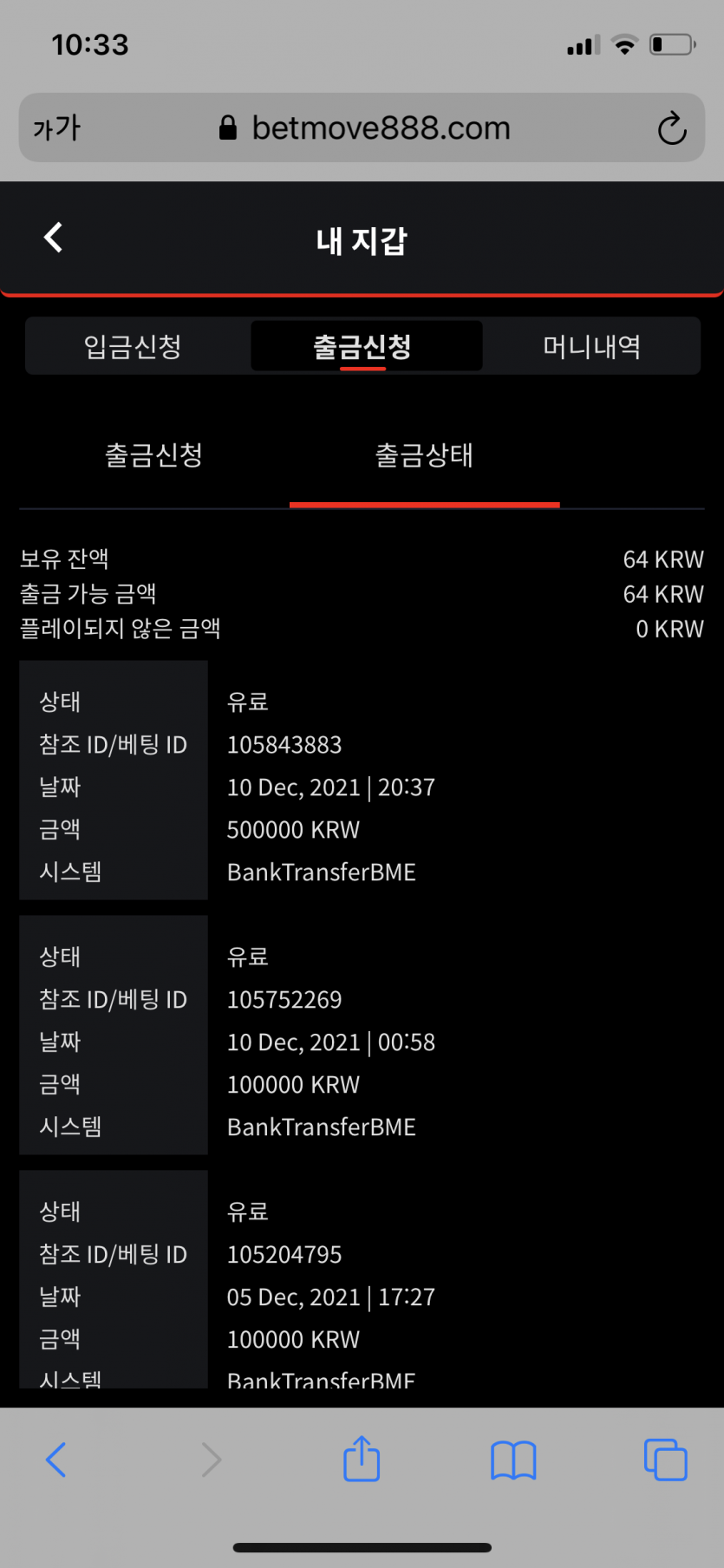Viewport: 724px width, 1568px height.
Task: Switch to the 입금신청 tab
Action: [133, 346]
